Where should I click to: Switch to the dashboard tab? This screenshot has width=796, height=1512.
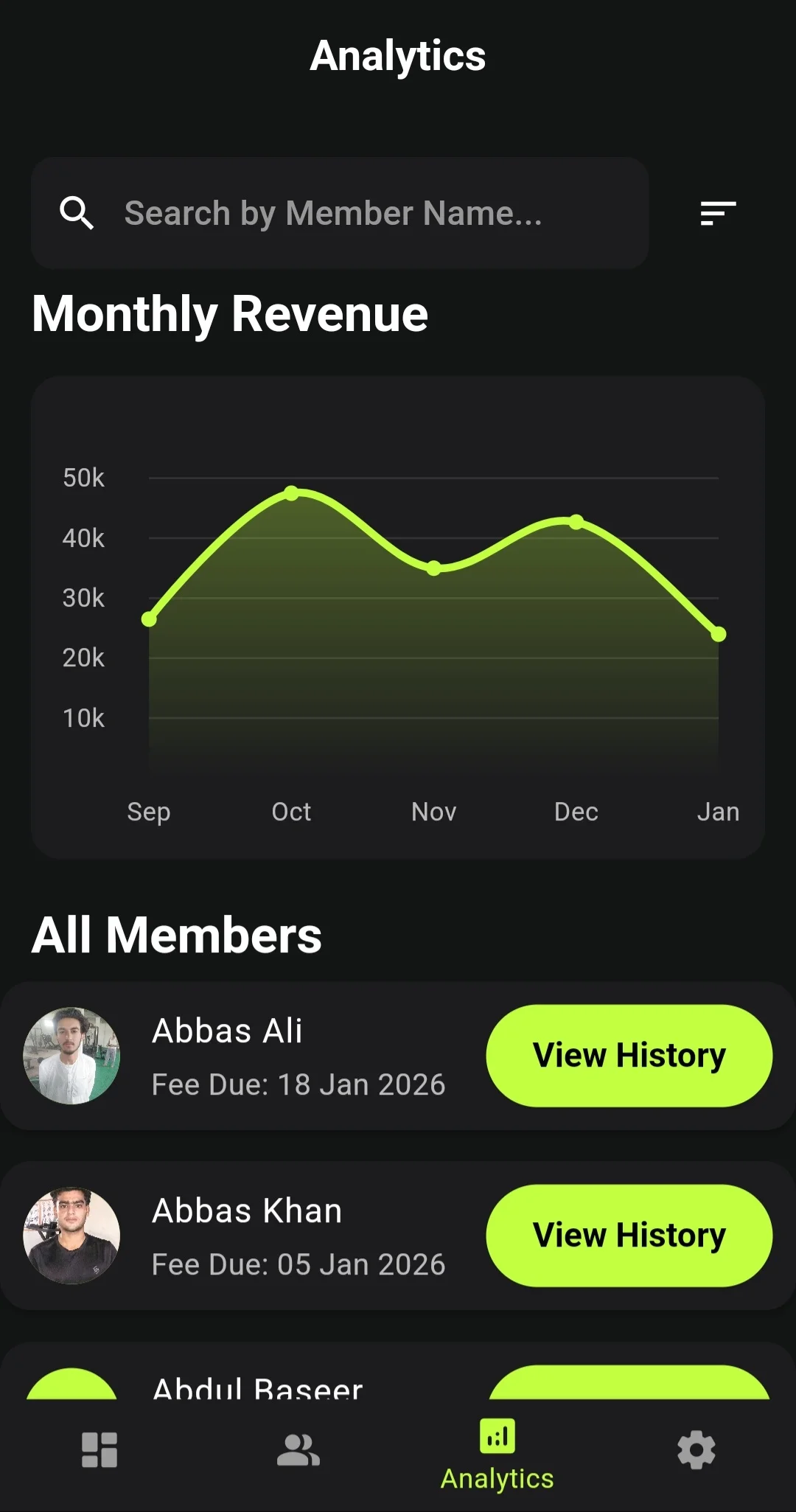point(99,1450)
